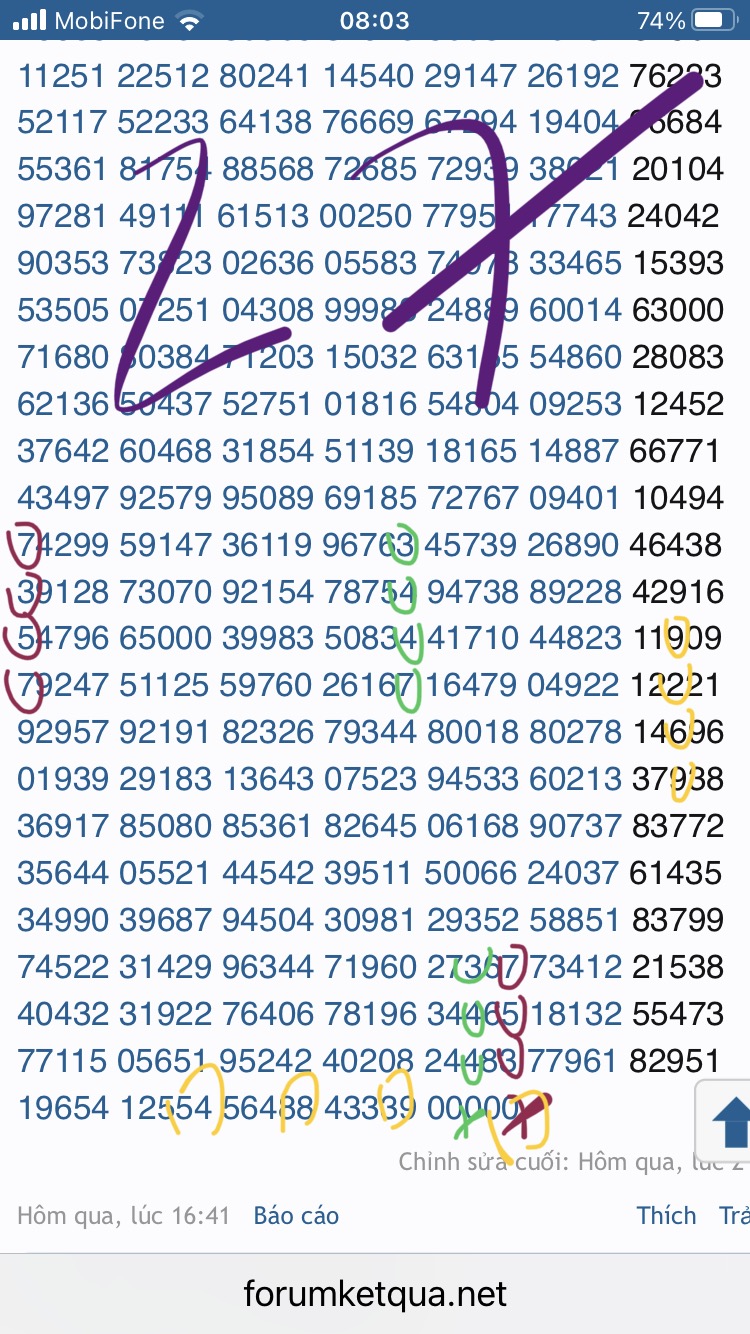Like the post with Thích
Screen dimensions: 750x1334
(x=666, y=1215)
